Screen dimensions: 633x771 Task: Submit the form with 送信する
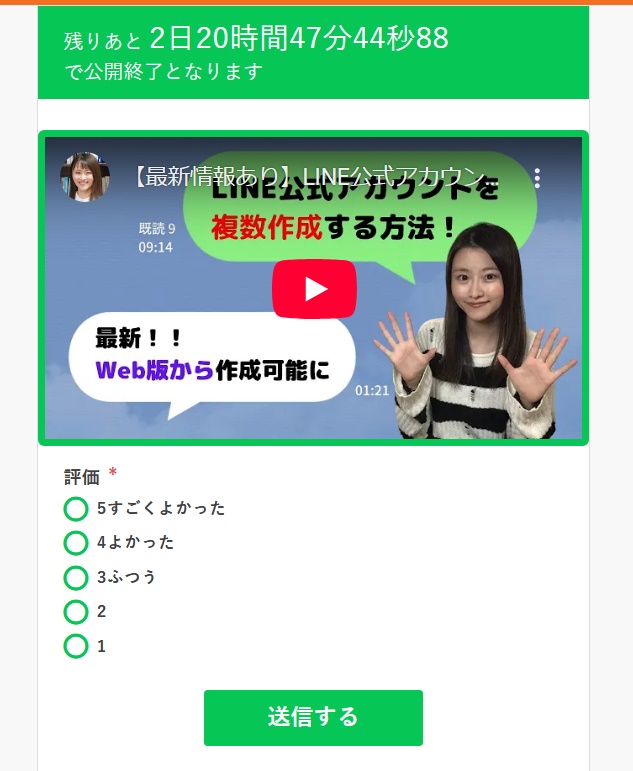pos(313,717)
